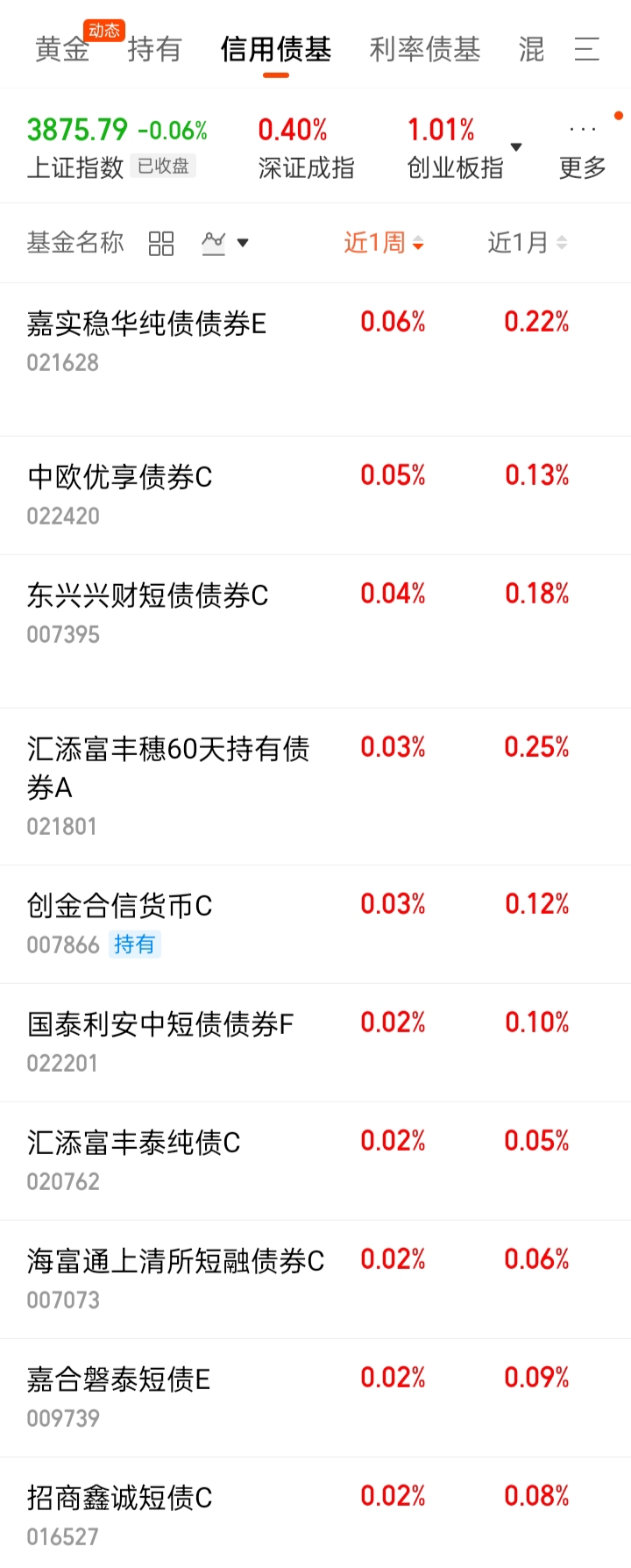Switch to grid view icon beside 基金名称

click(x=161, y=243)
